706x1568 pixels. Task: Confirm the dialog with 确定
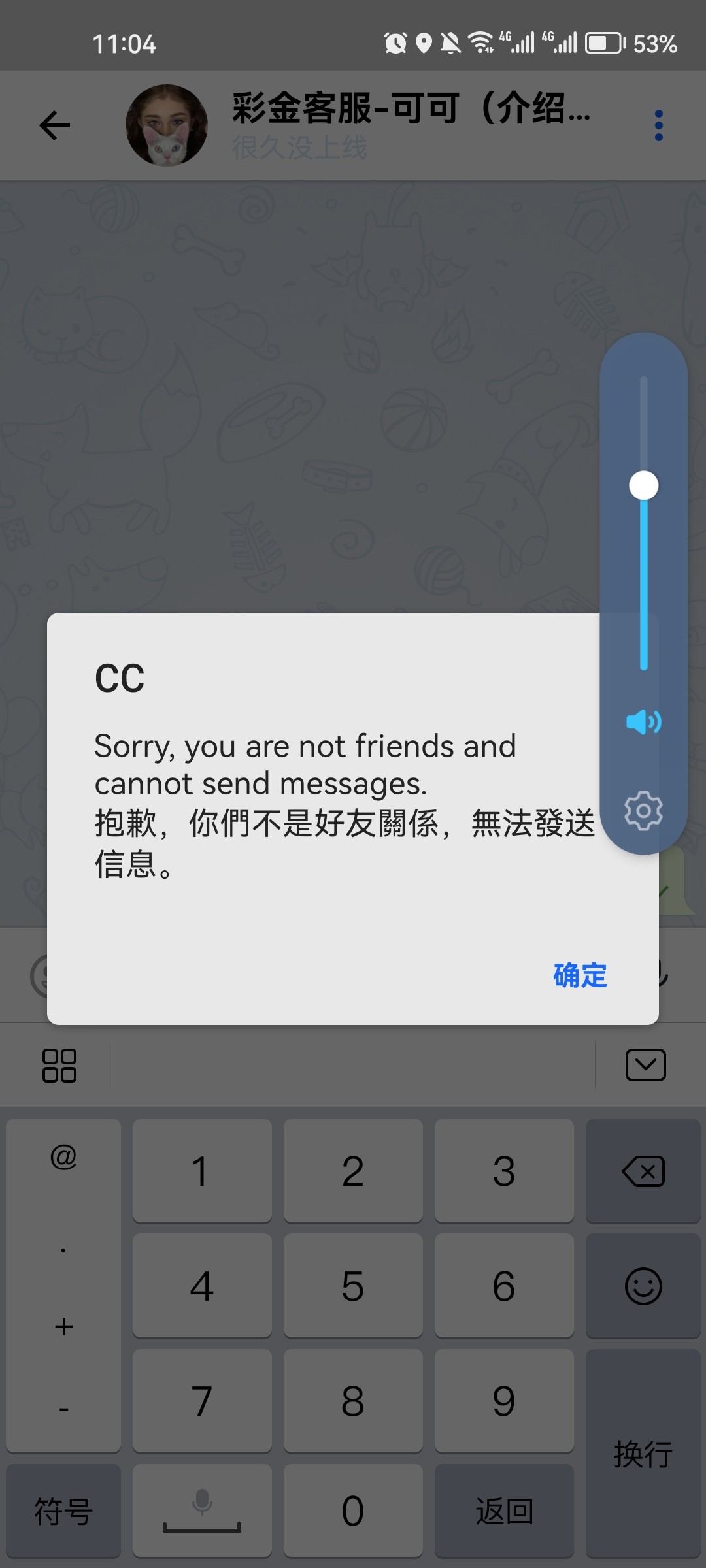[580, 975]
